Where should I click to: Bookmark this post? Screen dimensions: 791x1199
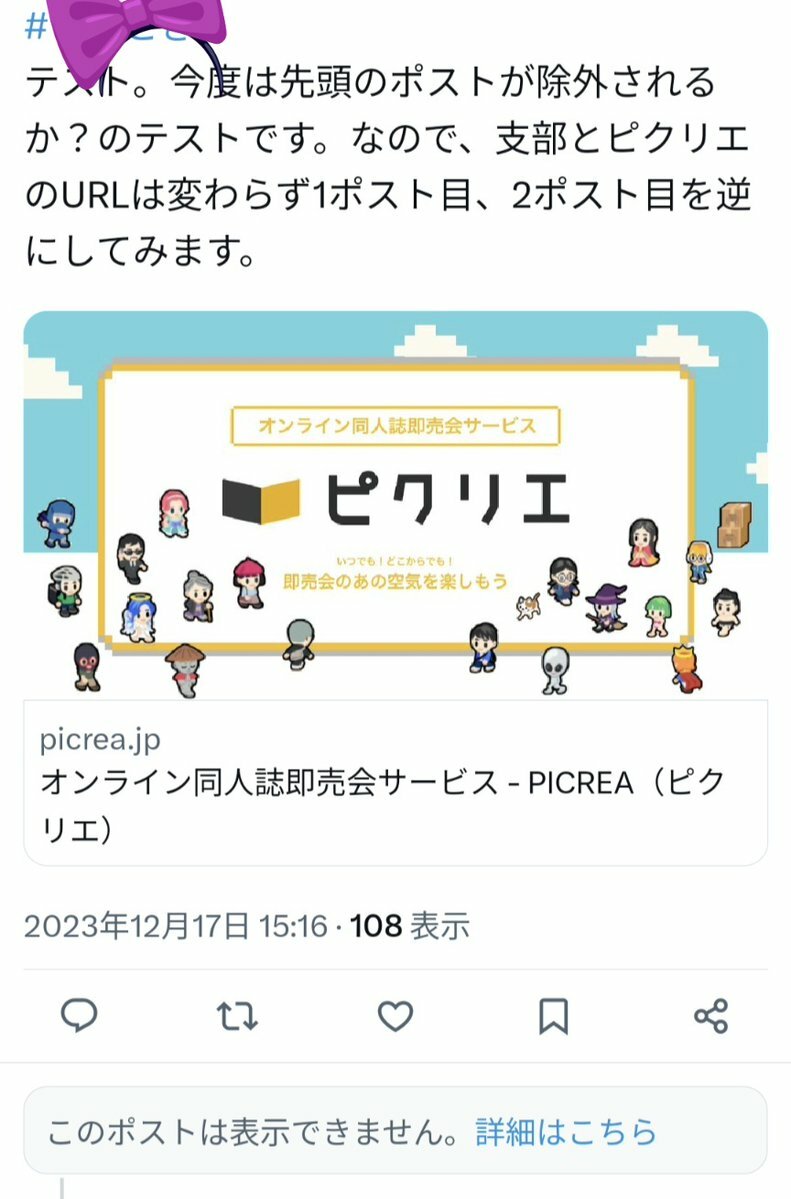tap(553, 1016)
